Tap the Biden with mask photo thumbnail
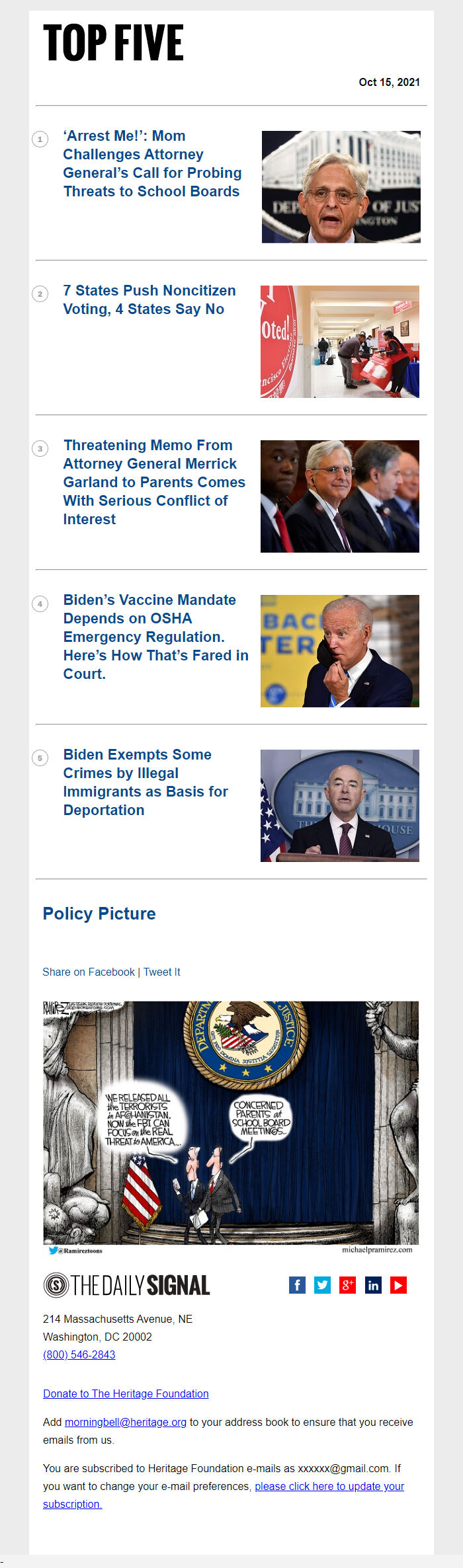463x1568 pixels. click(339, 651)
